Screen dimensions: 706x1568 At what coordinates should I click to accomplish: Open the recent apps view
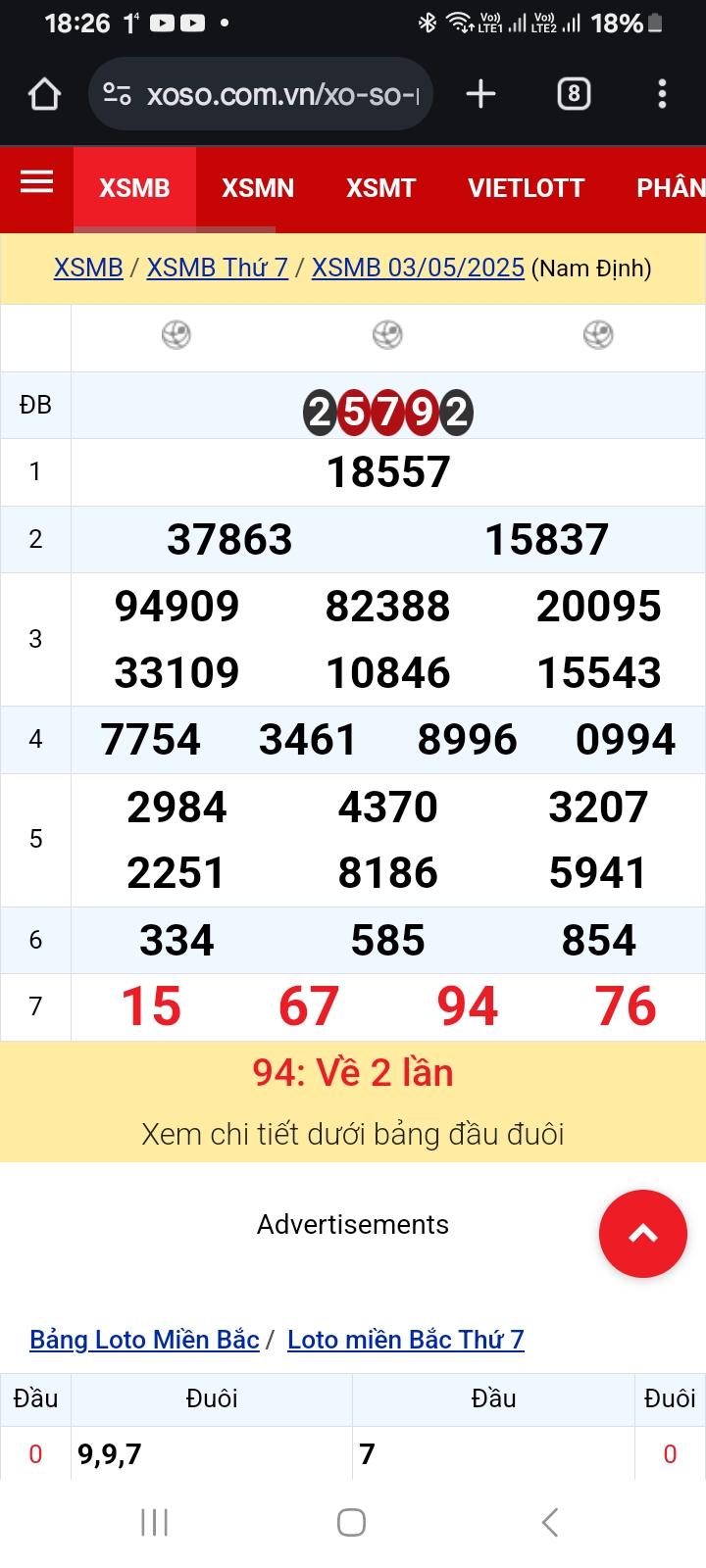pos(155,1522)
